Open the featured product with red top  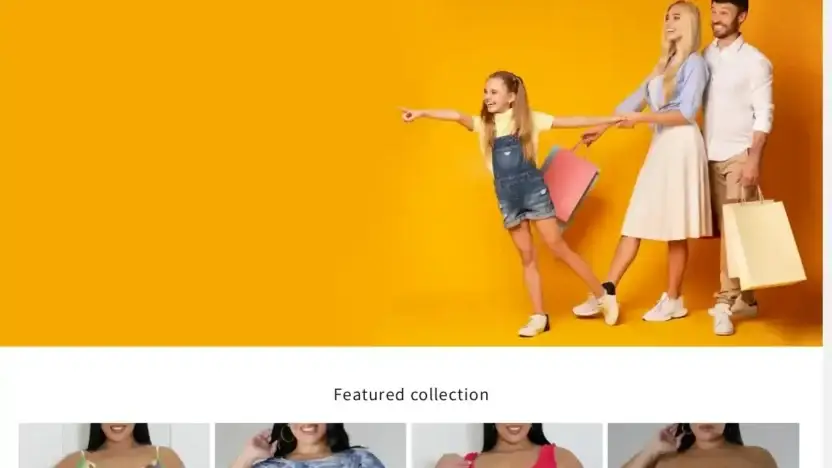click(x=507, y=446)
